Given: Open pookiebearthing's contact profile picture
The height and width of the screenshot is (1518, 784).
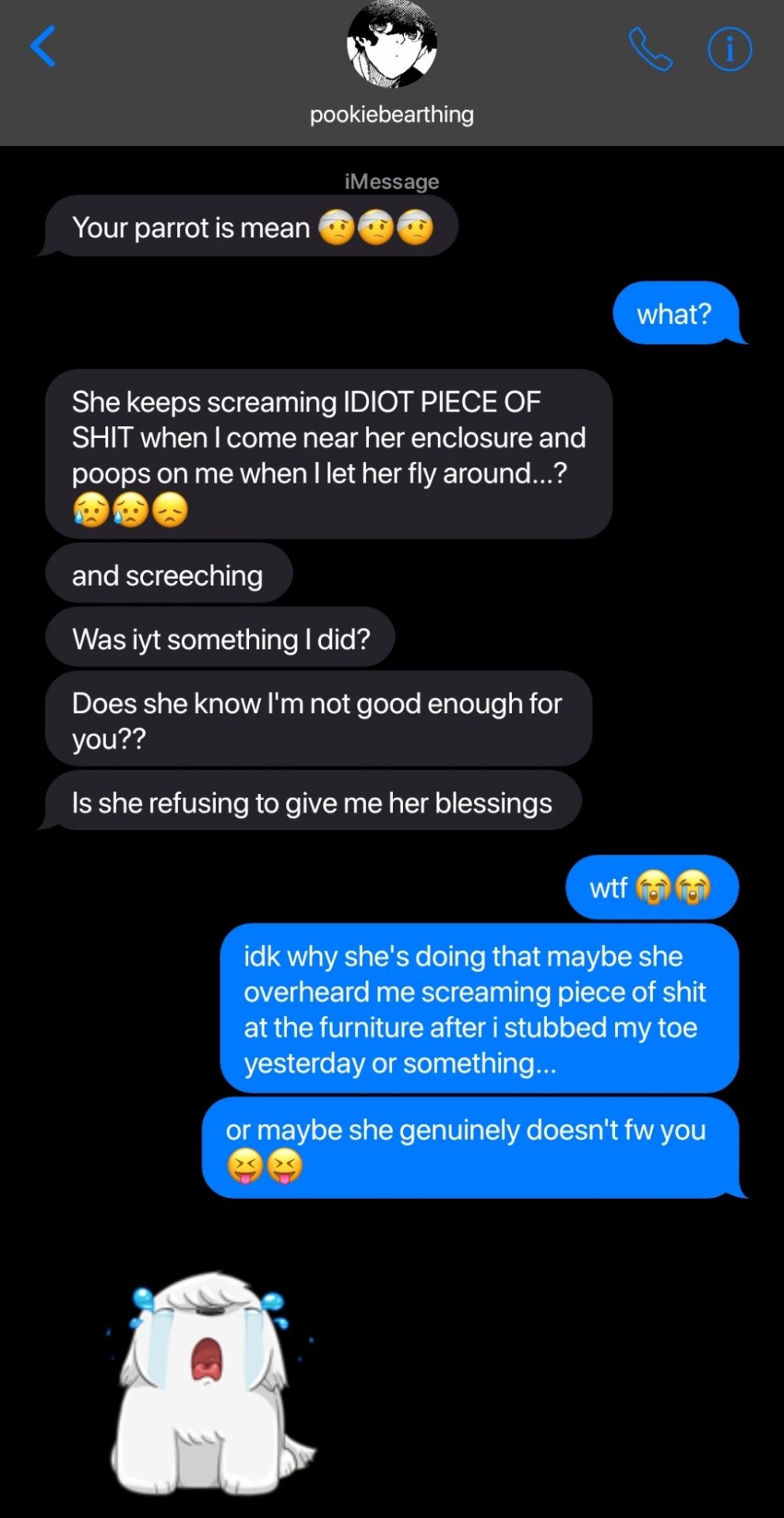Looking at the screenshot, I should [392, 43].
